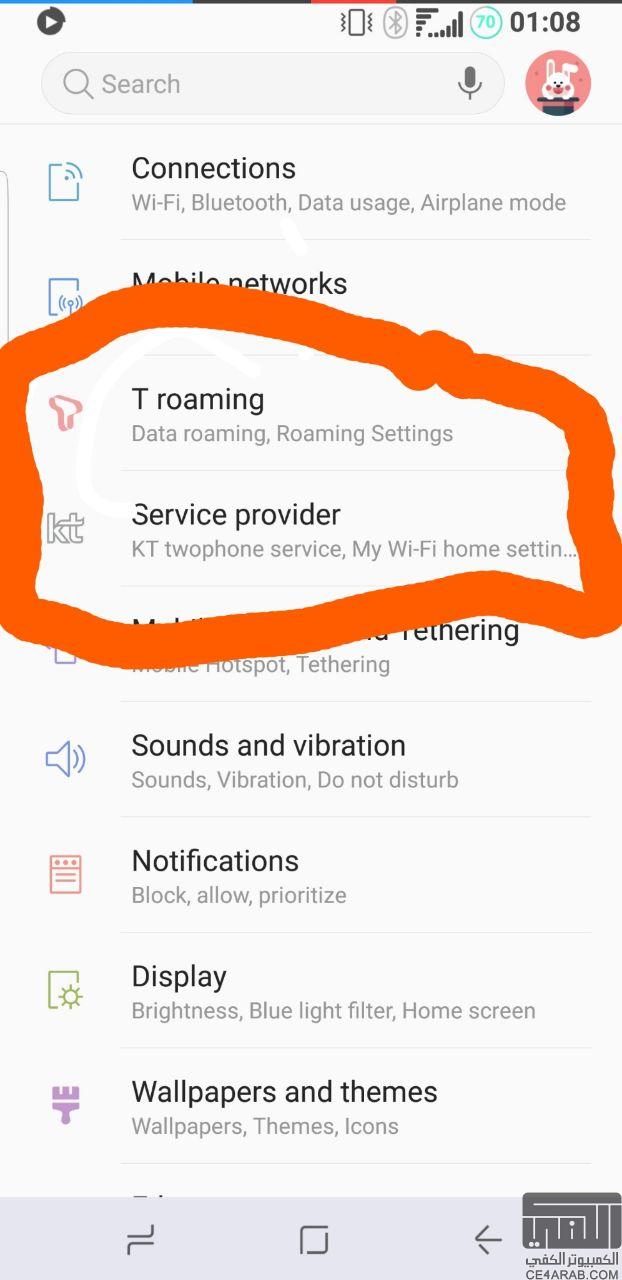
Task: Go to the home screen
Action: click(x=314, y=1240)
